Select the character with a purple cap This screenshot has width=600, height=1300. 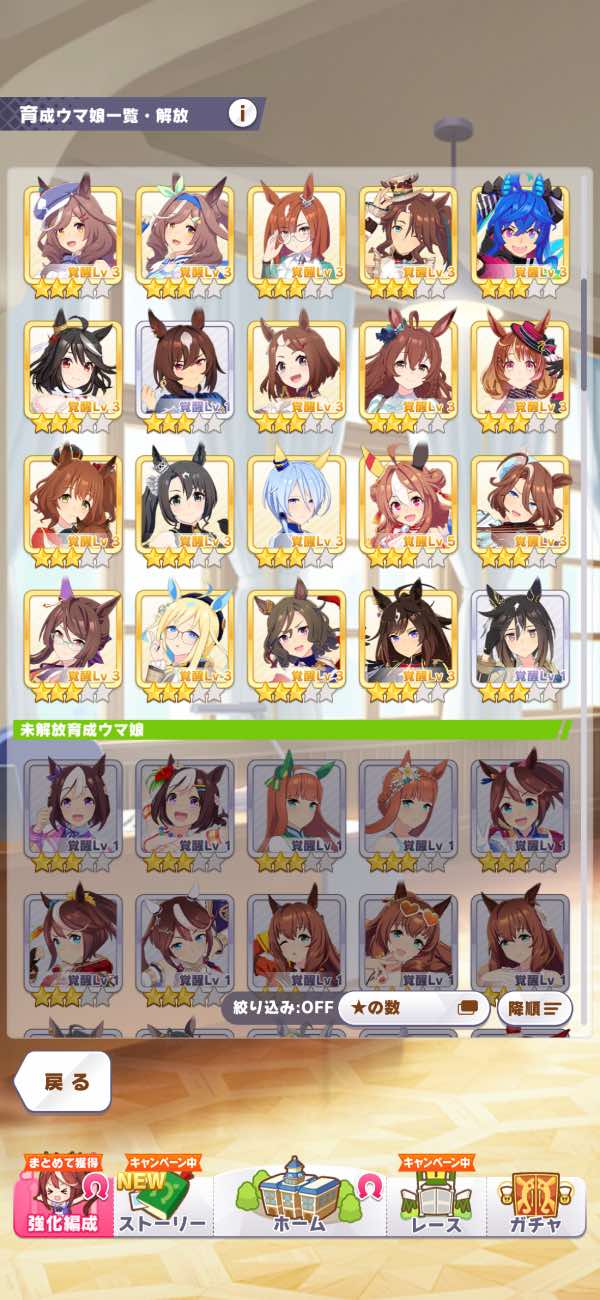[x=72, y=236]
